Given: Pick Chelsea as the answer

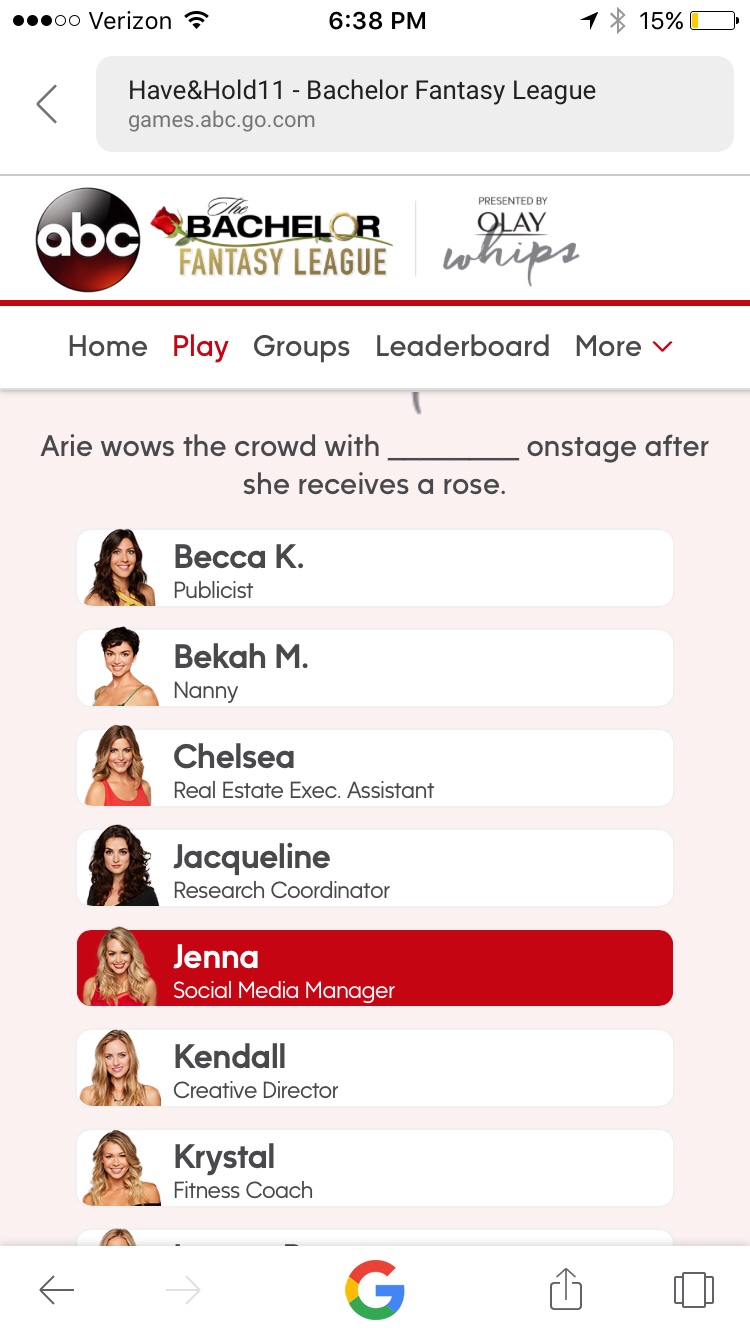Looking at the screenshot, I should click(x=375, y=768).
